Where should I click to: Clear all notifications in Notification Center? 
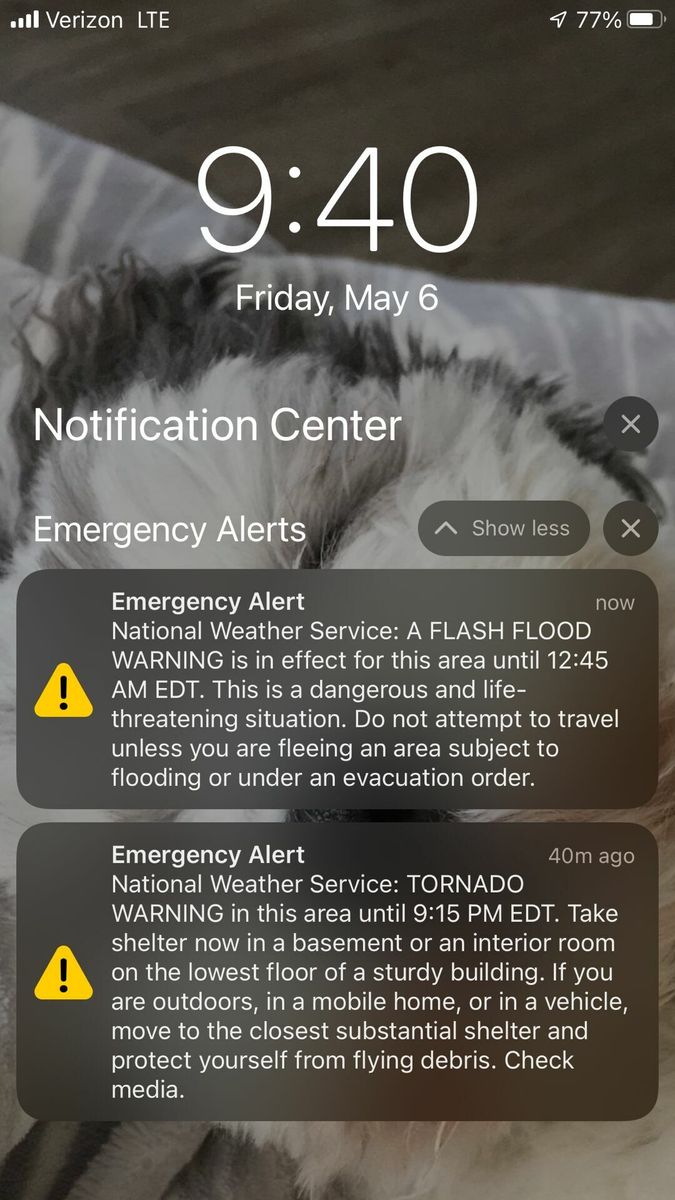[x=630, y=424]
